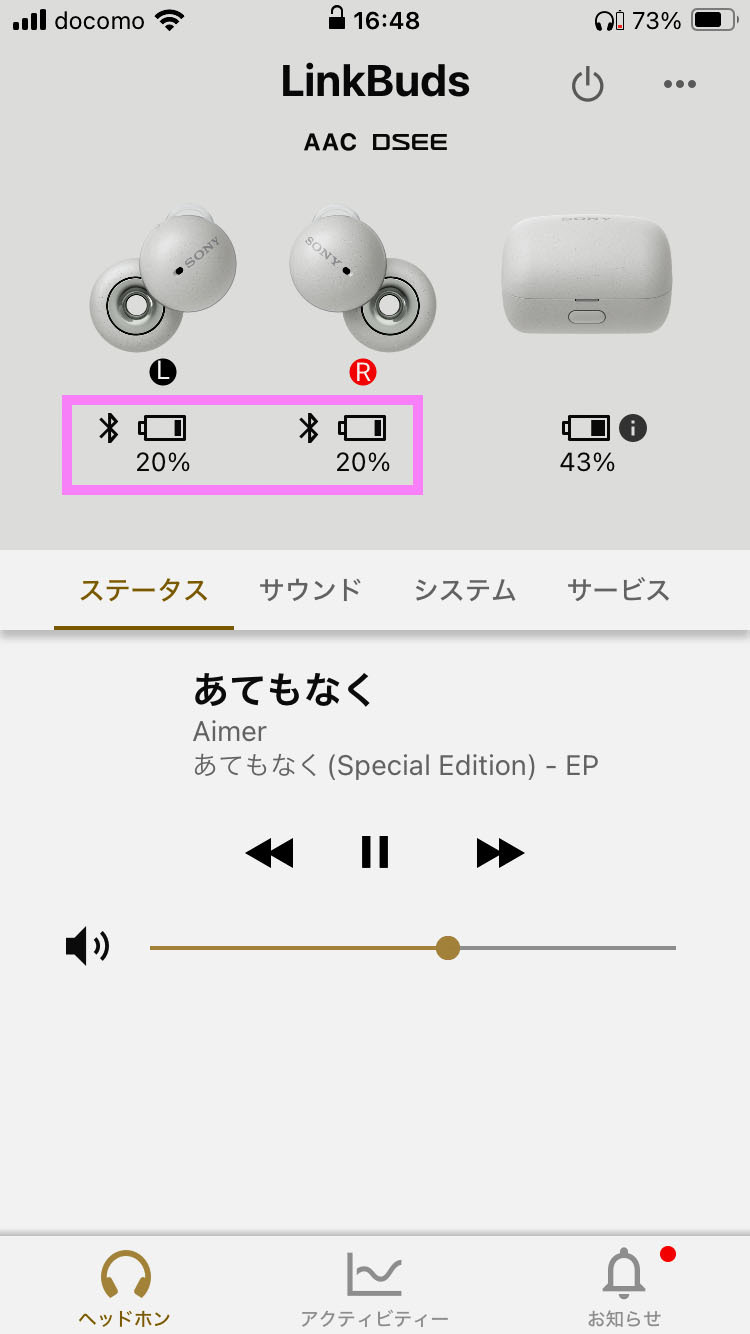Open the three-dot overflow menu

click(679, 85)
